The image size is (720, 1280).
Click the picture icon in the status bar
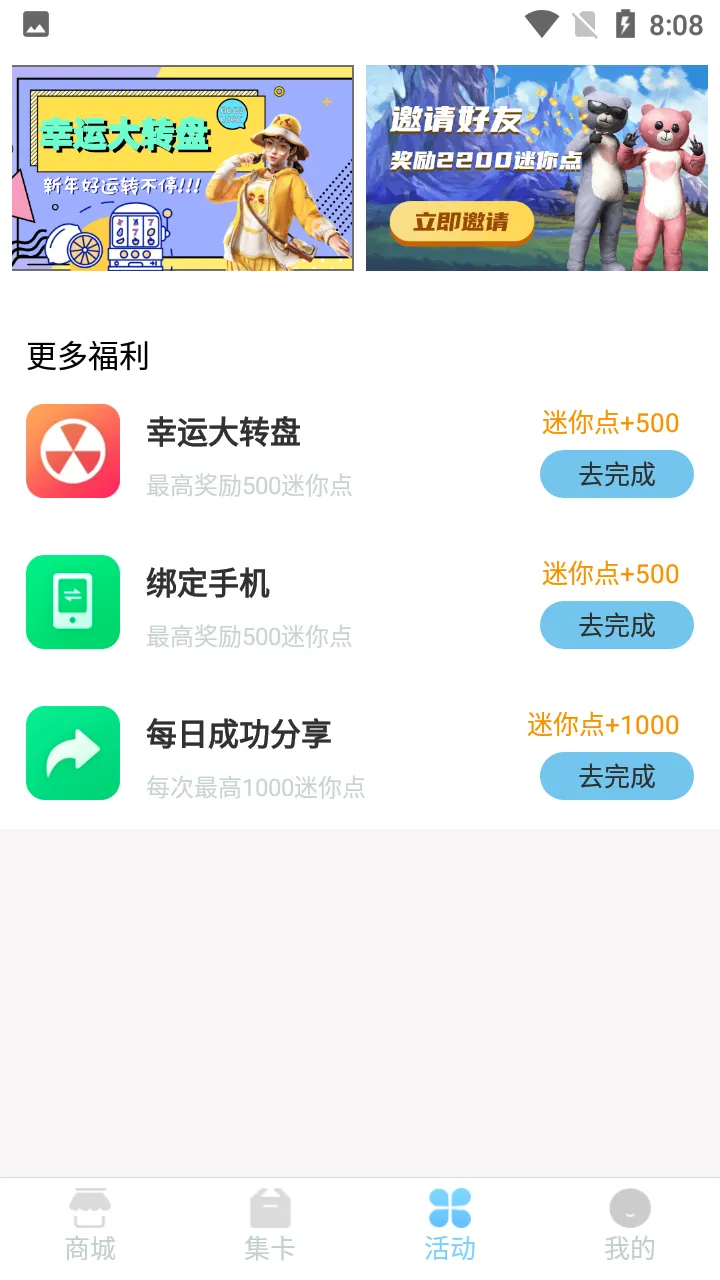(x=36, y=25)
